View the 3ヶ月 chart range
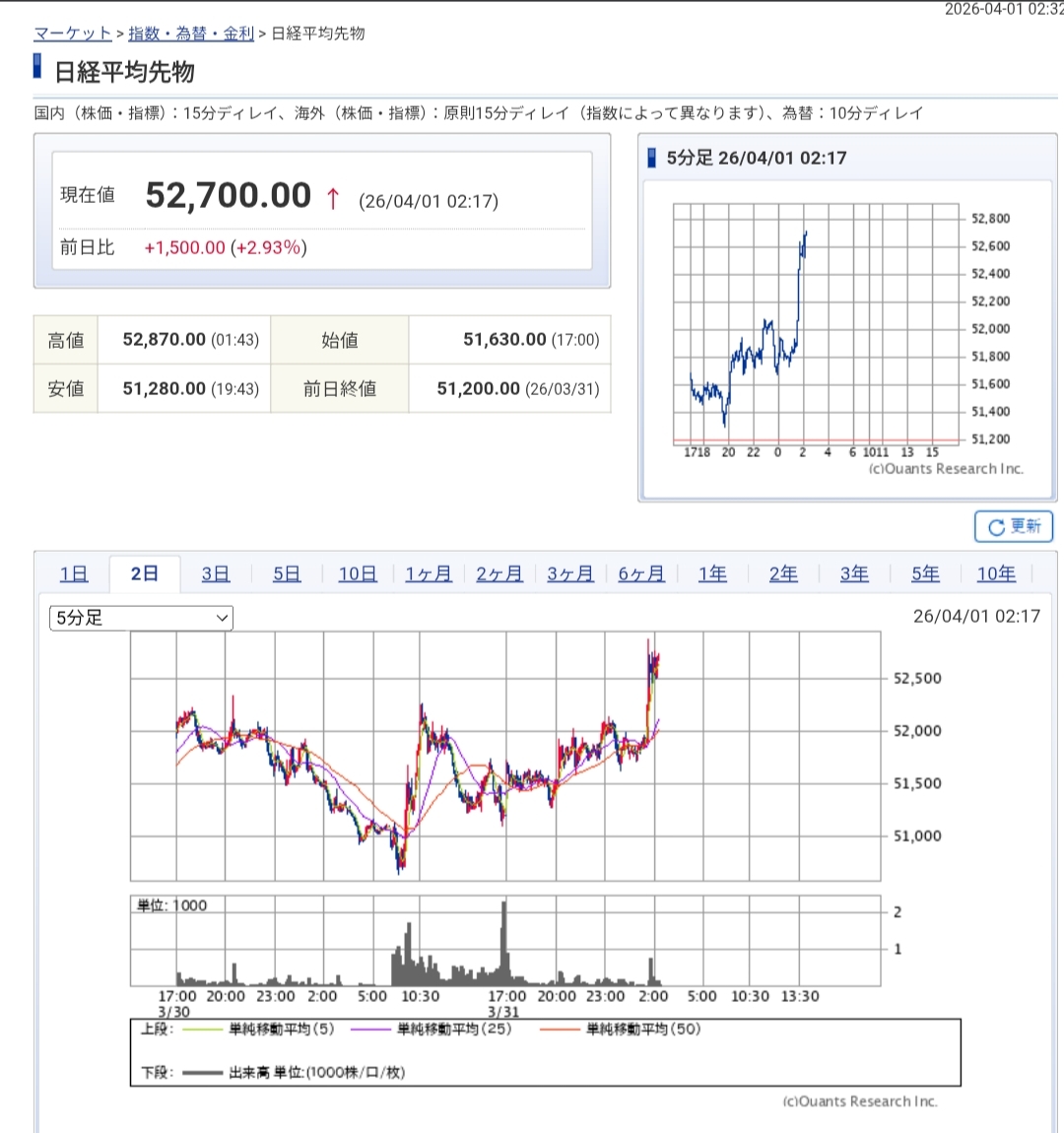 [x=570, y=574]
